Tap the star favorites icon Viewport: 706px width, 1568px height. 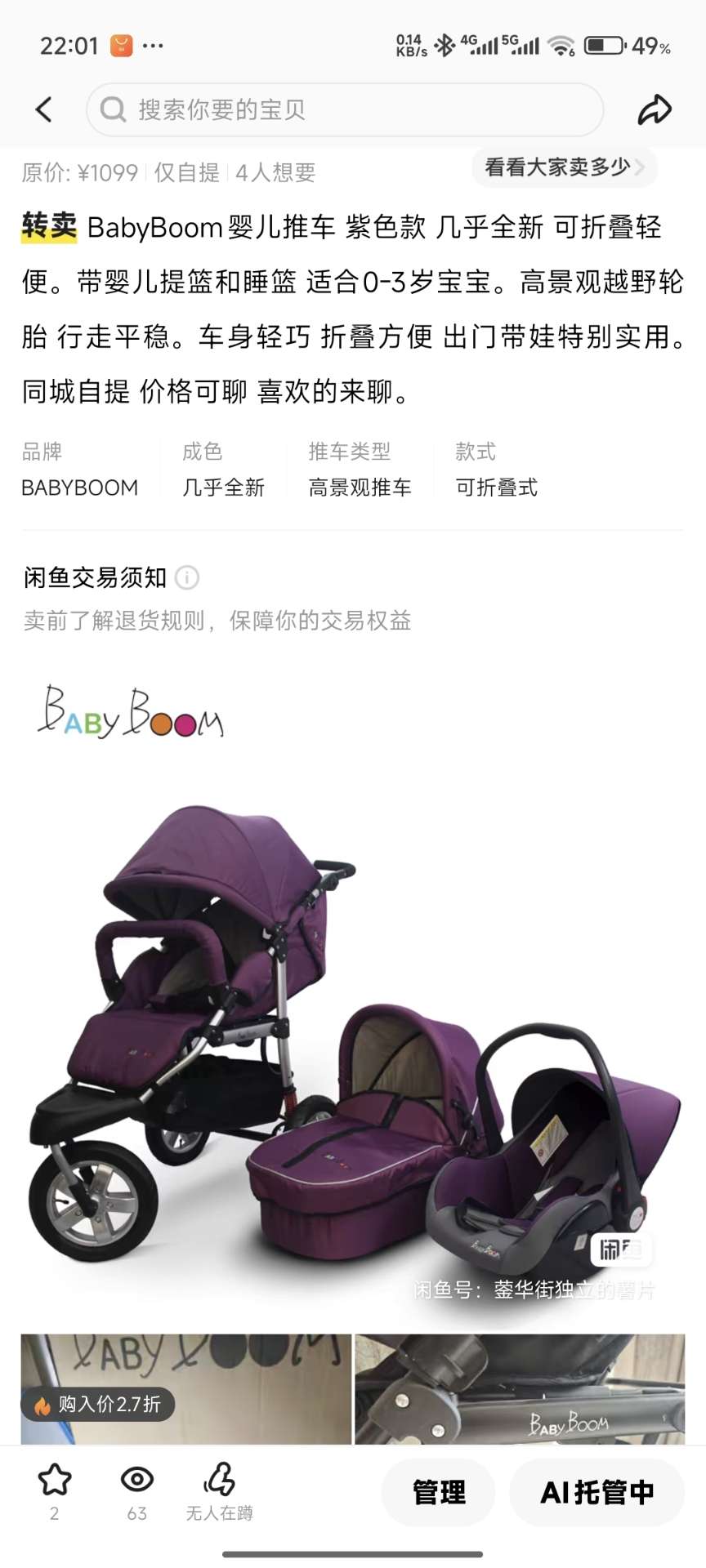(54, 1480)
